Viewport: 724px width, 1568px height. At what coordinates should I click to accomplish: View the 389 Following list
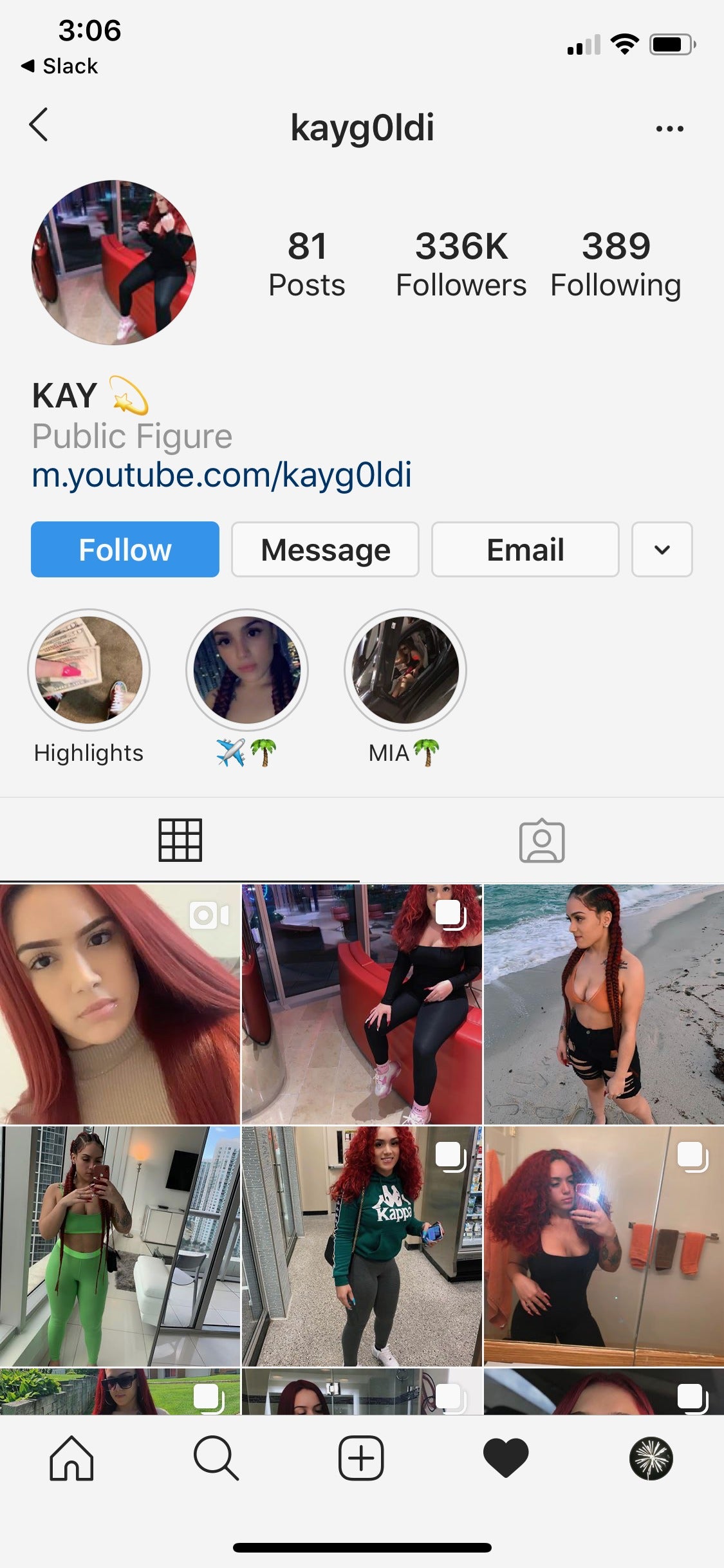click(616, 264)
